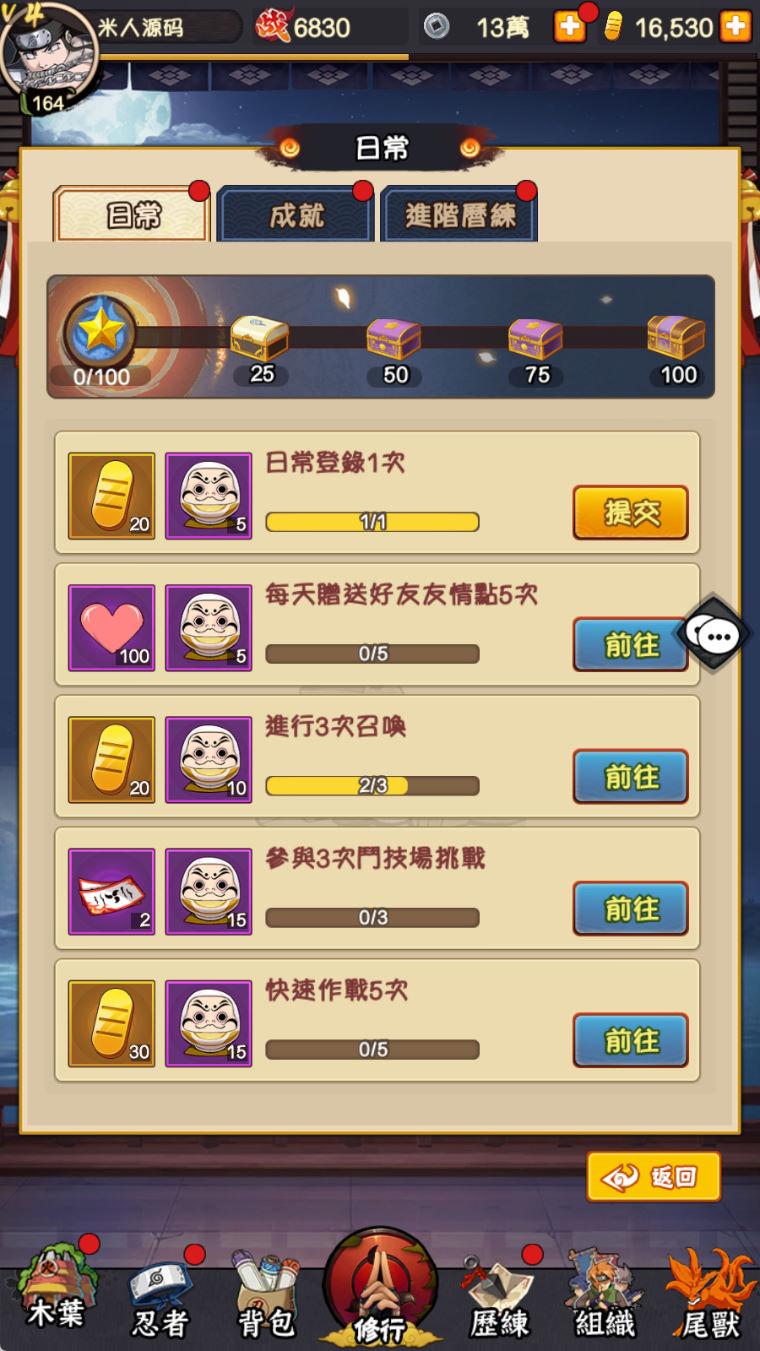Image resolution: width=760 pixels, height=1351 pixels.
Task: Open the floating chat bubble
Action: click(714, 634)
